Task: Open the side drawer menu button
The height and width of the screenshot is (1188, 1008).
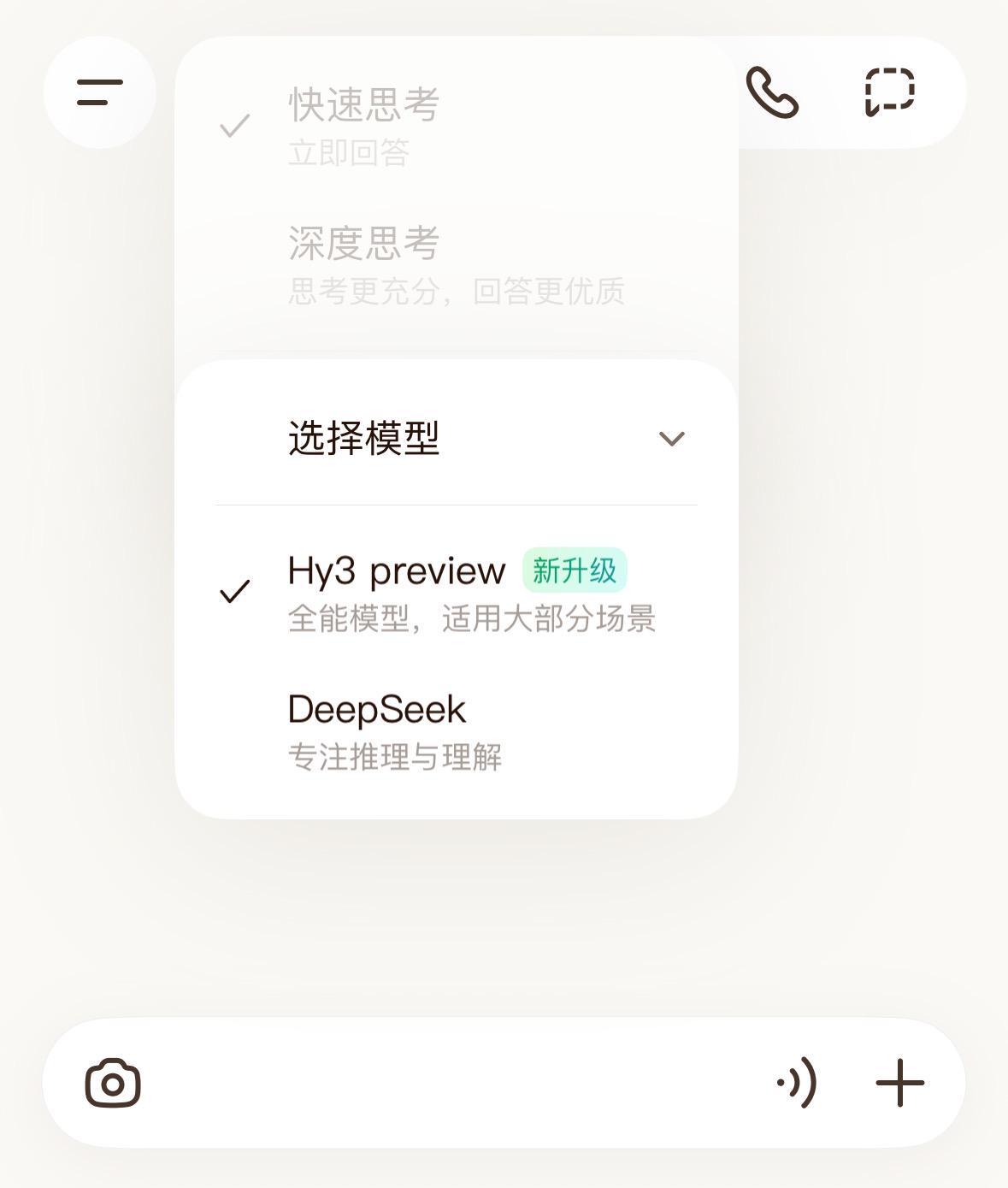Action: coord(100,92)
